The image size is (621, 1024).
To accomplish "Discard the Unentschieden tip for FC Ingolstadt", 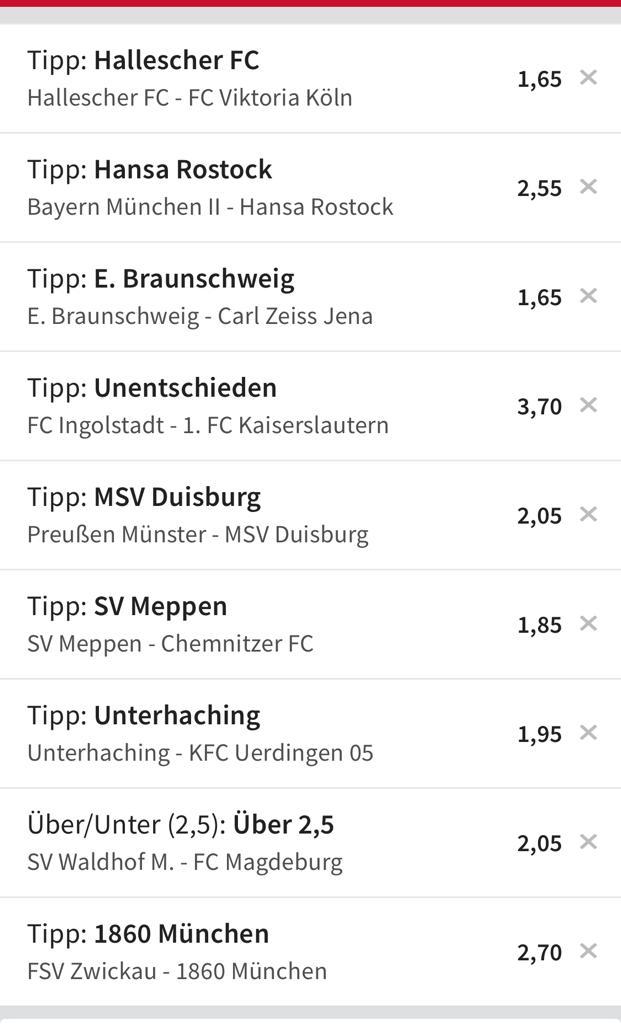I will (588, 404).
